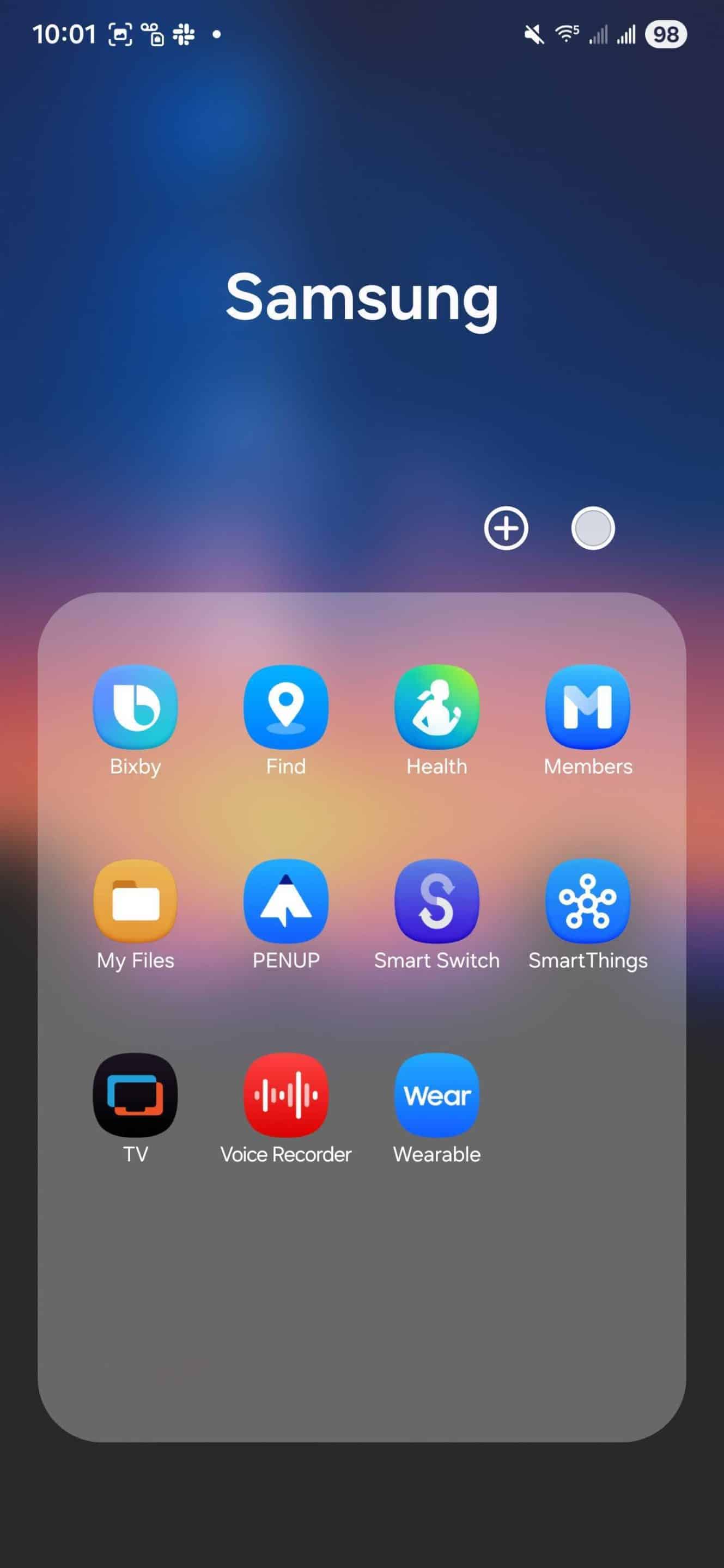Open My Files
This screenshot has width=724, height=1568.
pos(135,901)
